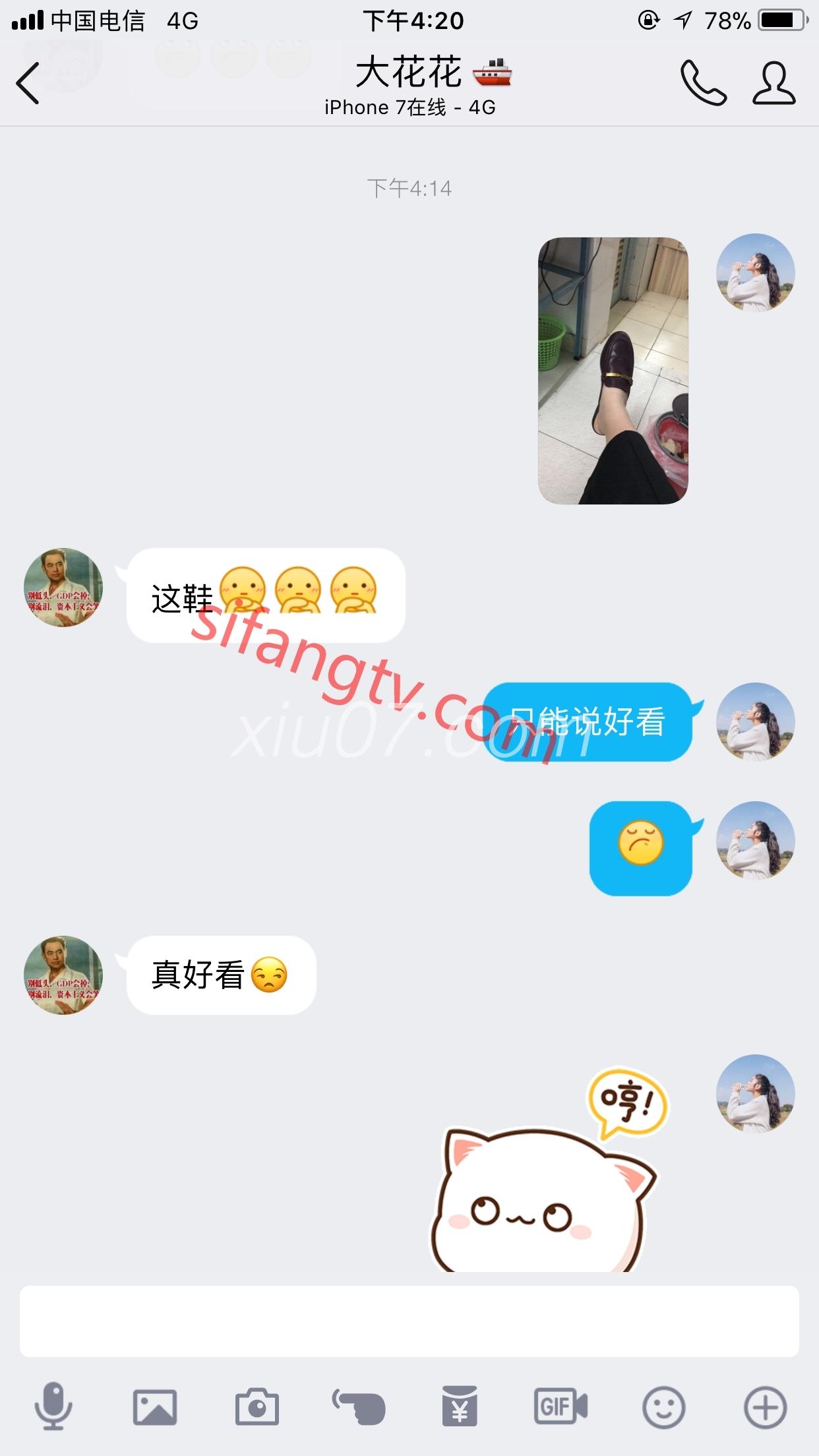Screen dimensions: 819x1456
Task: Open the camera to take a photo
Action: [257, 1407]
